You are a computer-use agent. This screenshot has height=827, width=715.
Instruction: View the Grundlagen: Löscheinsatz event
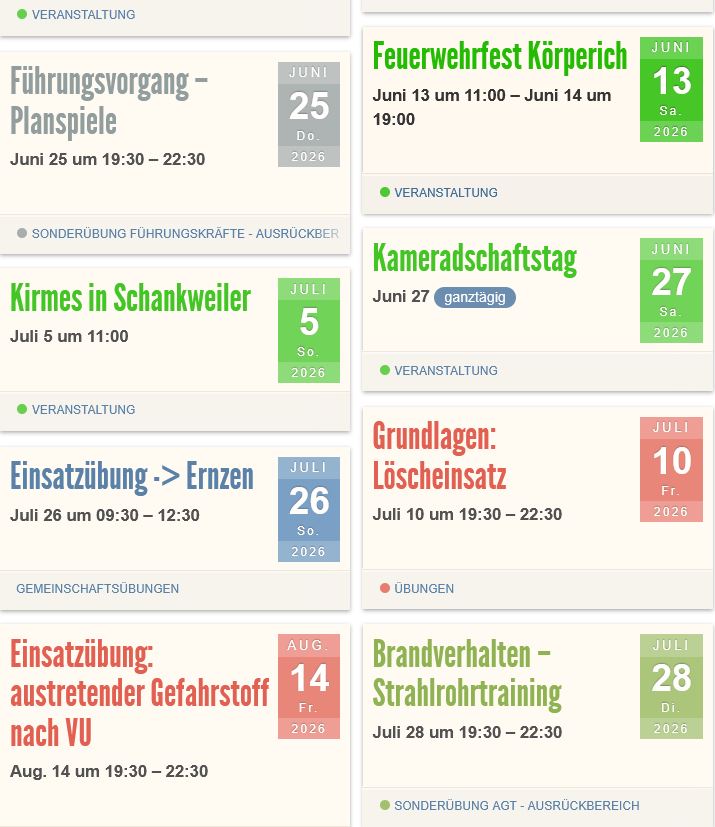[439, 456]
